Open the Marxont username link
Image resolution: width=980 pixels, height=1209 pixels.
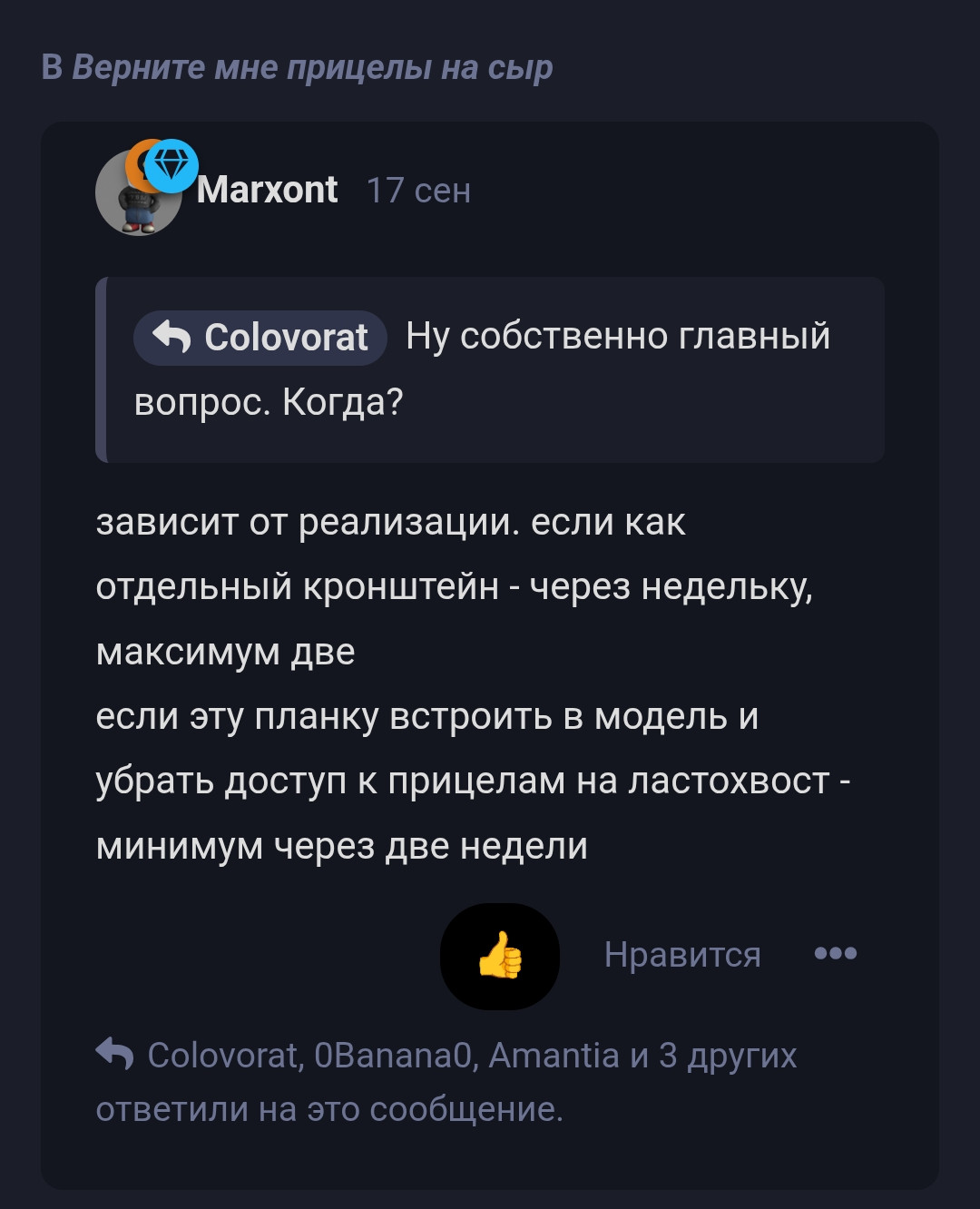(x=268, y=190)
